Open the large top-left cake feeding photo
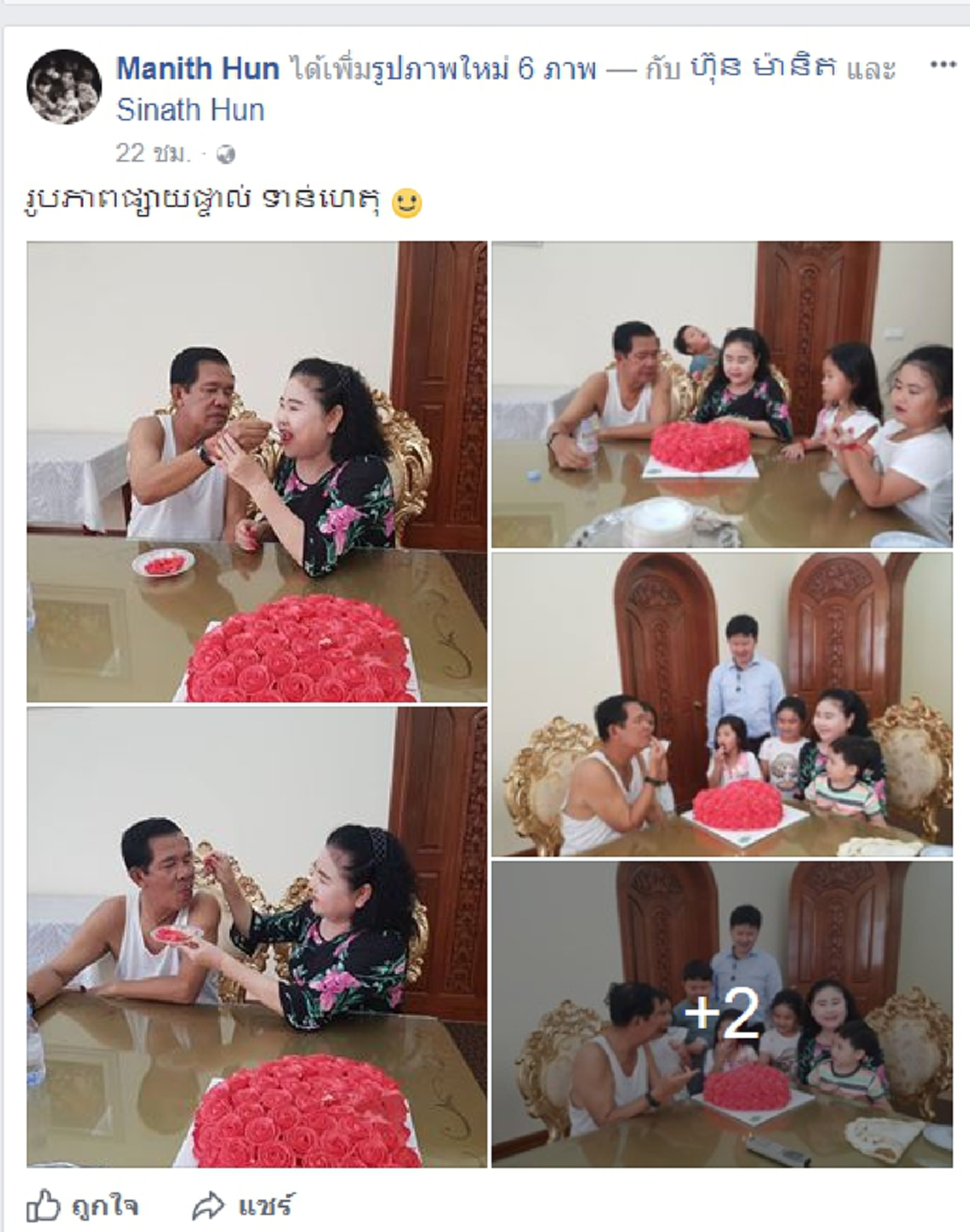Screen dimensions: 970x1232 click(257, 471)
